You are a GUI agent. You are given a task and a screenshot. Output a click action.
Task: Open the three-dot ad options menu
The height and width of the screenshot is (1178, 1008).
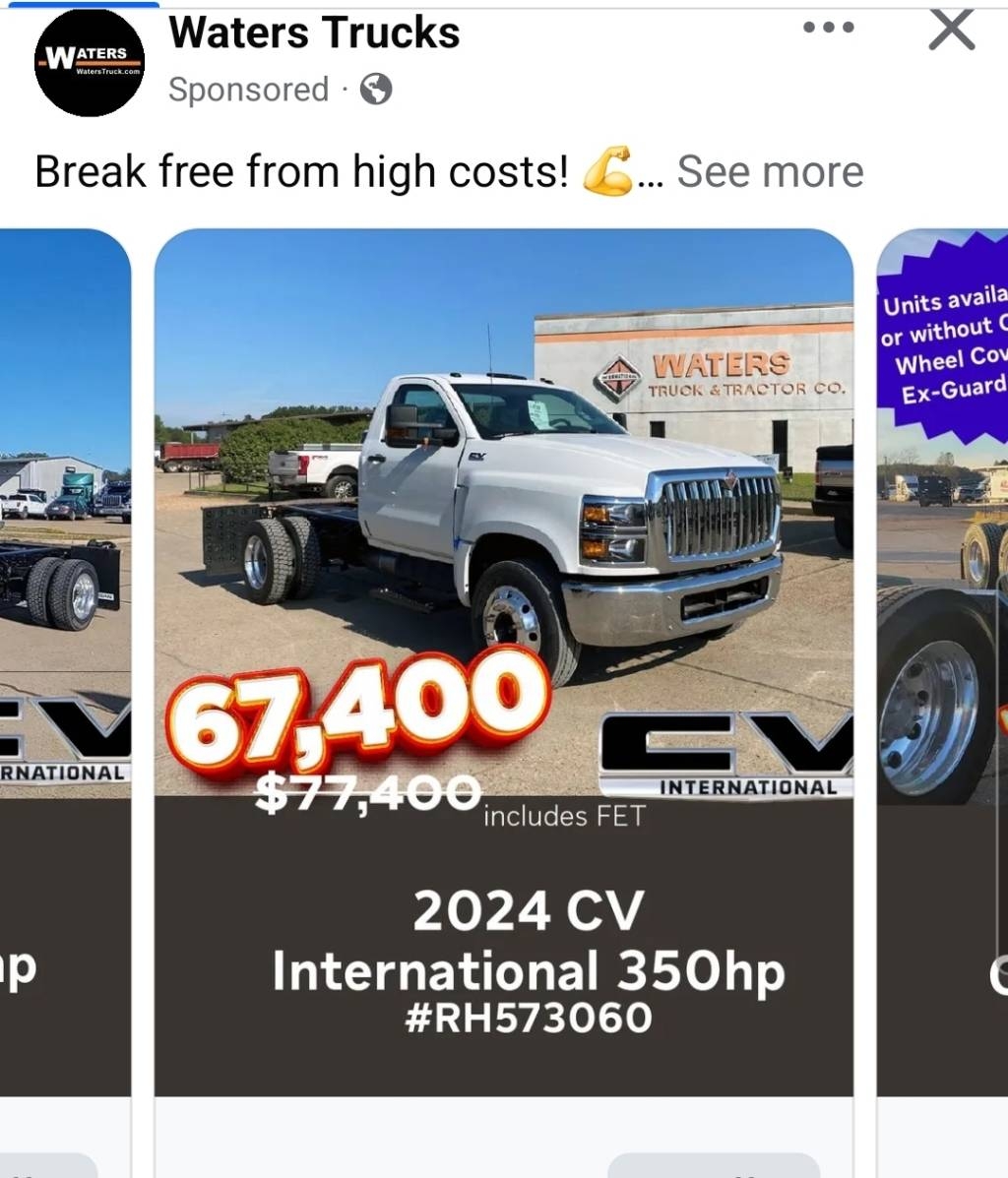tap(828, 28)
